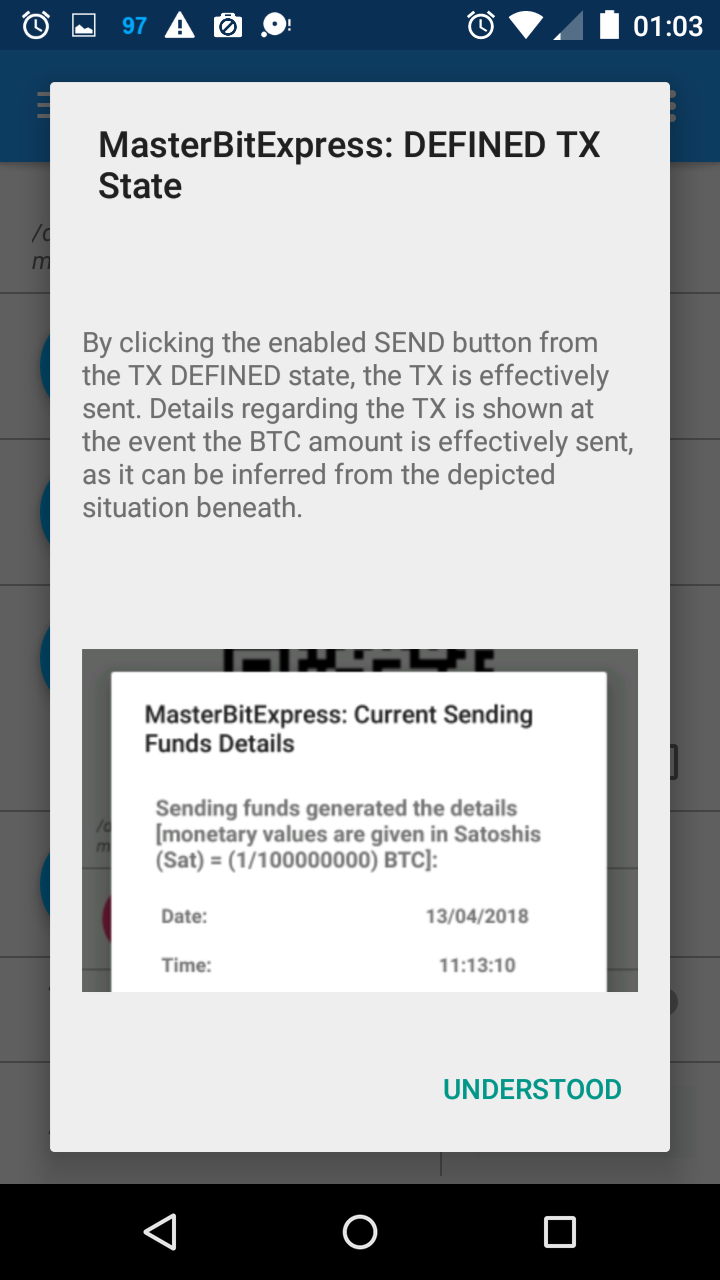Go to the home screen
The height and width of the screenshot is (1280, 720).
click(x=360, y=1232)
